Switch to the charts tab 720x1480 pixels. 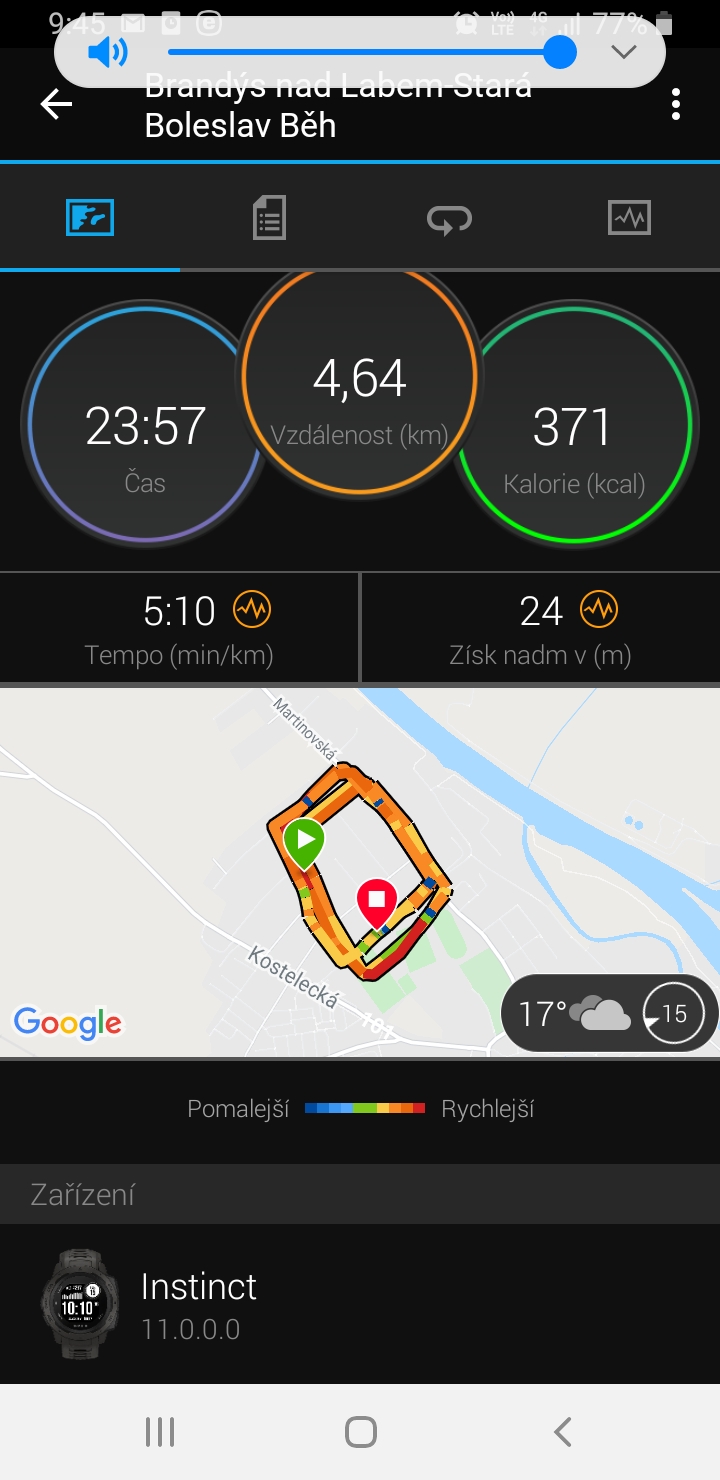click(x=629, y=218)
